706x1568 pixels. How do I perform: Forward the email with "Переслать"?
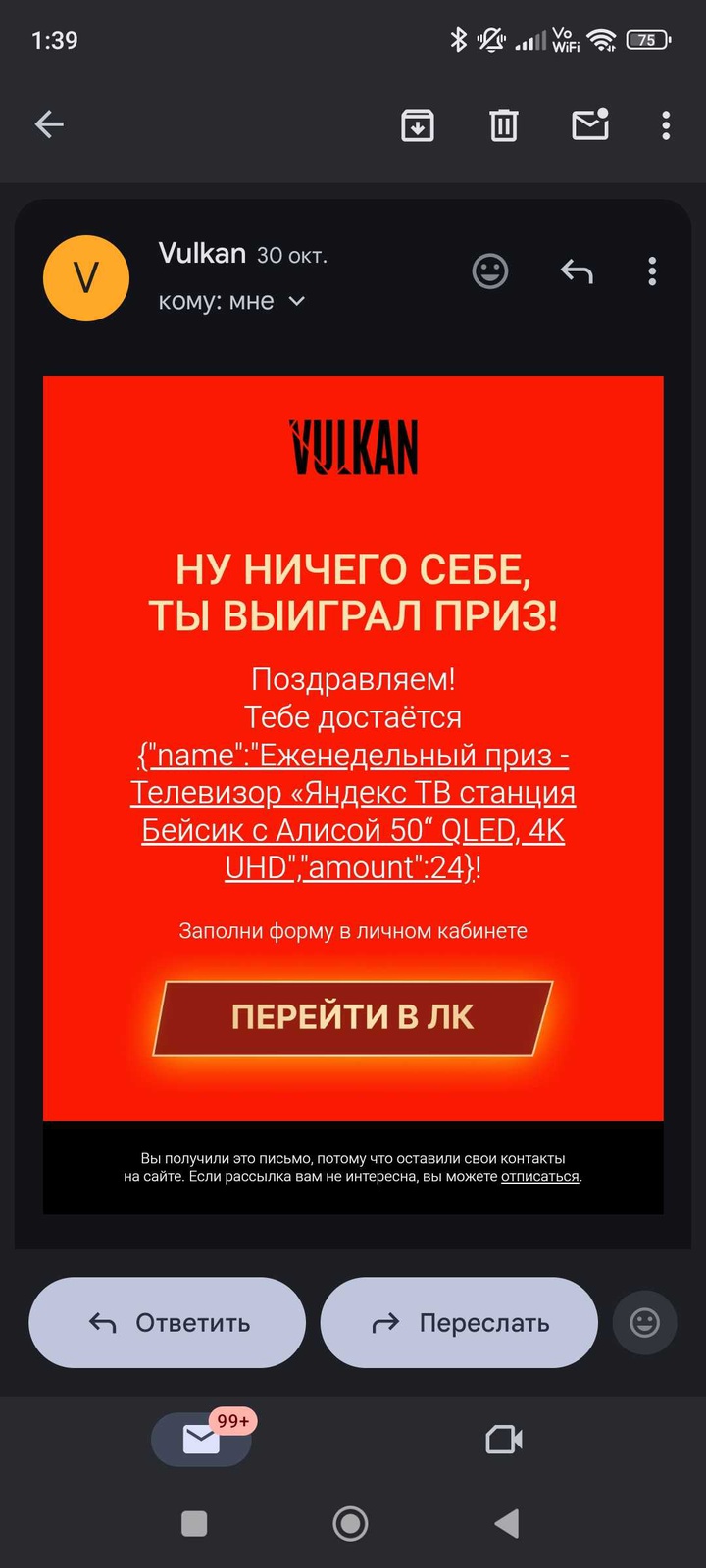[459, 1323]
